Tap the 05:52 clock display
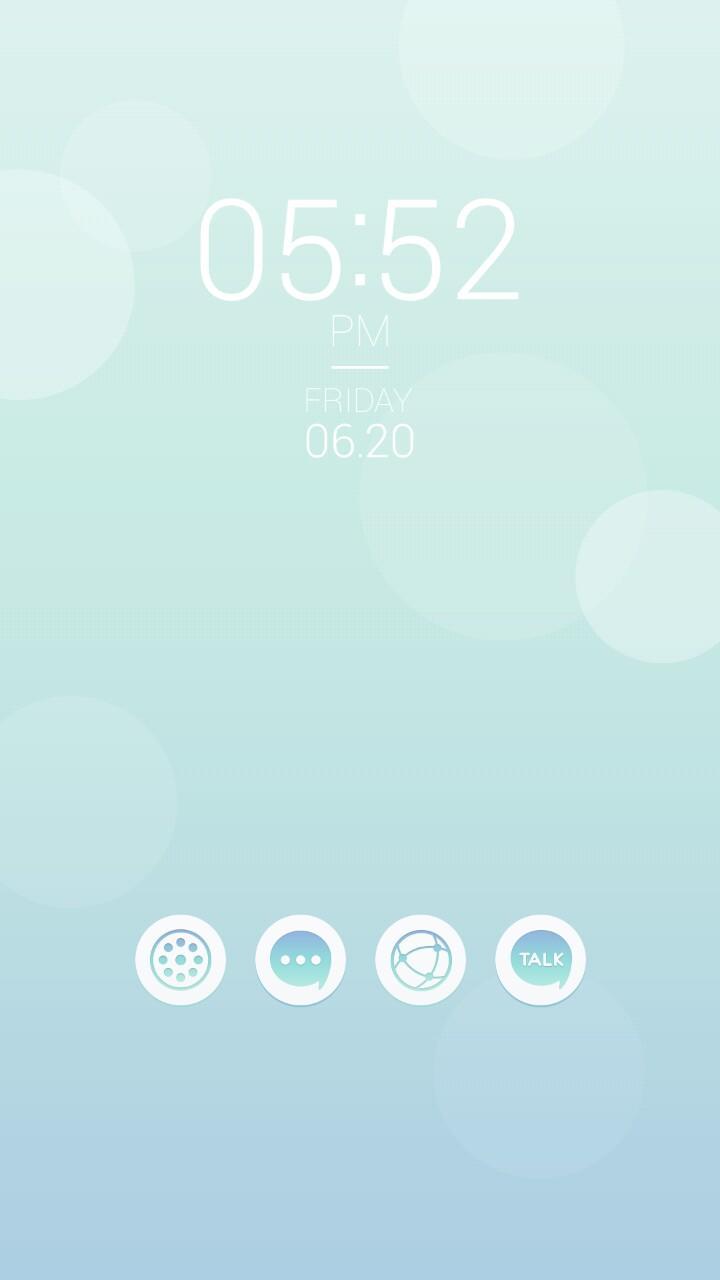720x1280 pixels. coord(360,250)
